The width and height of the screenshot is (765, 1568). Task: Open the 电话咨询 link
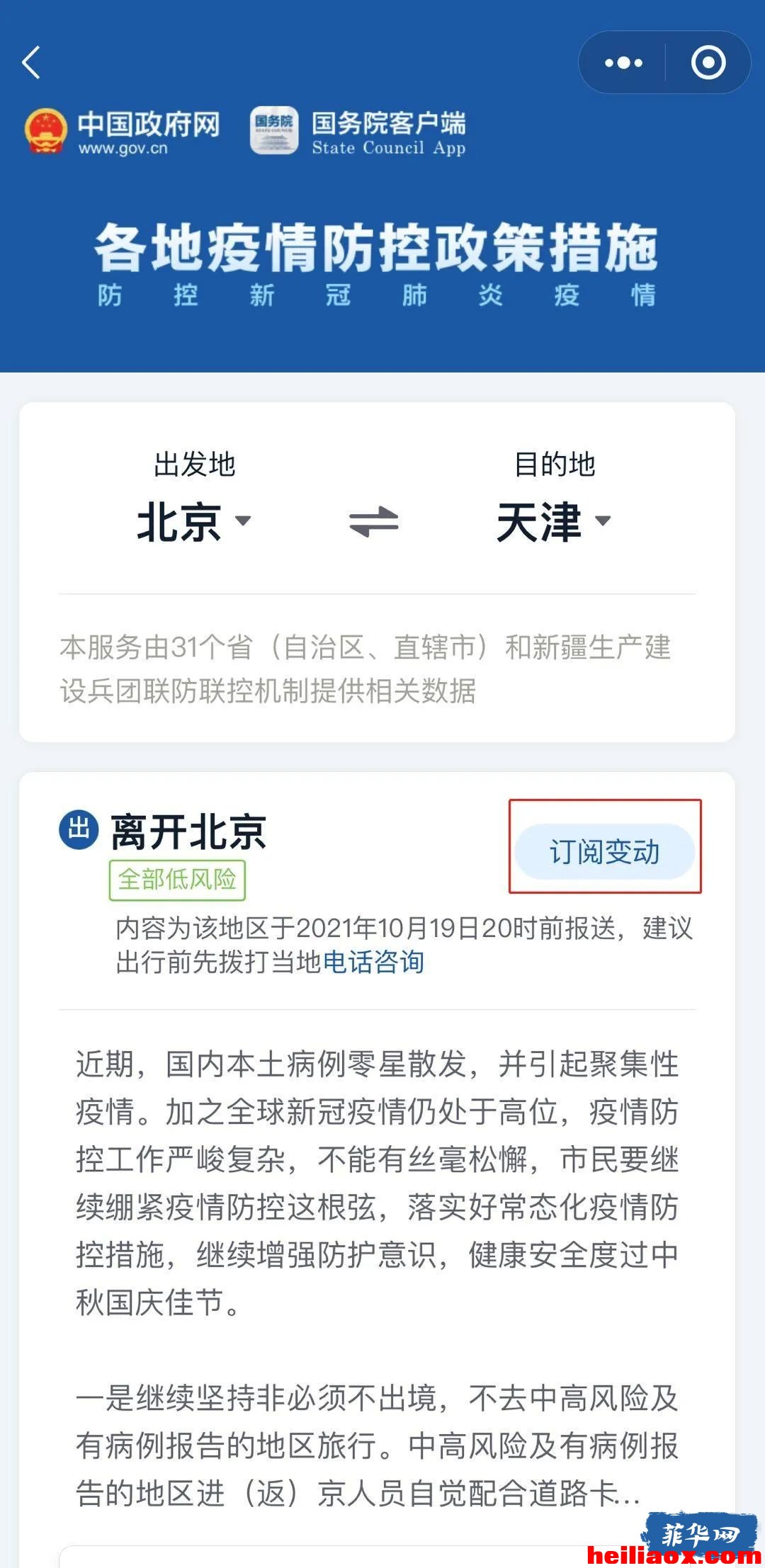click(x=373, y=962)
